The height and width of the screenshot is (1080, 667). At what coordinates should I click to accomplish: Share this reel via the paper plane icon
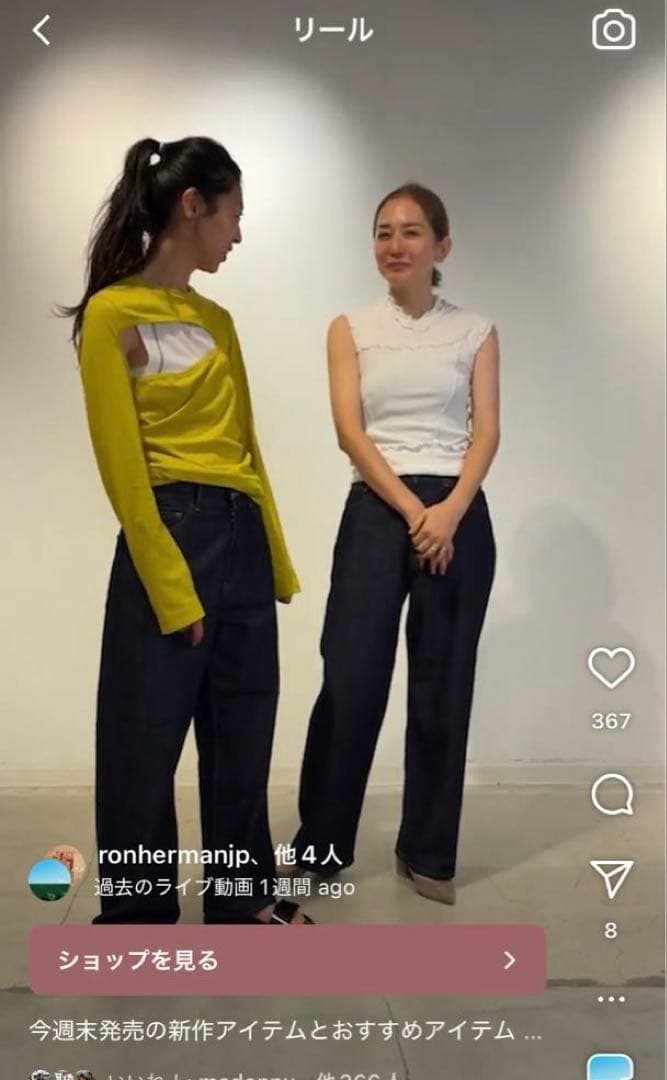611,879
